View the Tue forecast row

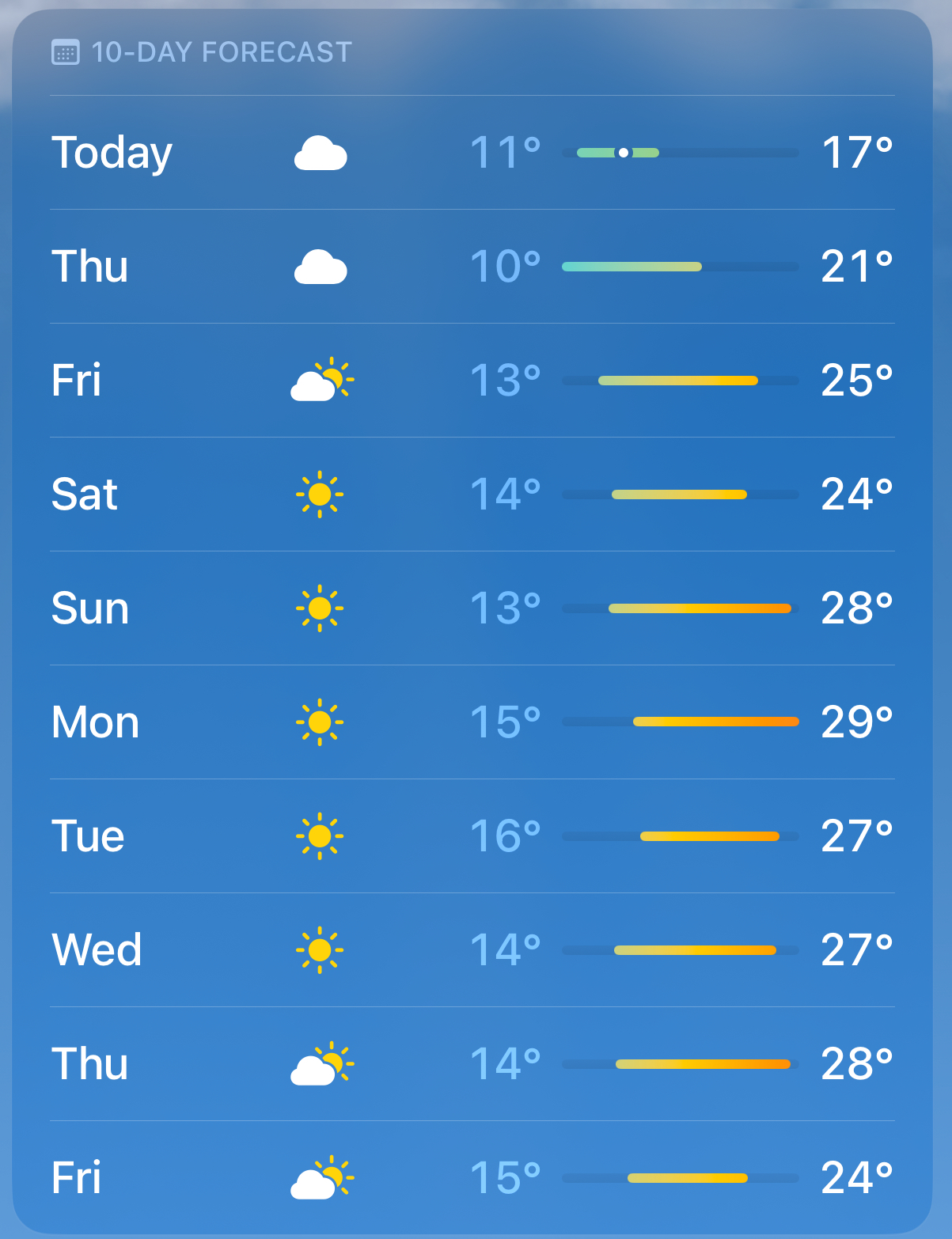472,836
